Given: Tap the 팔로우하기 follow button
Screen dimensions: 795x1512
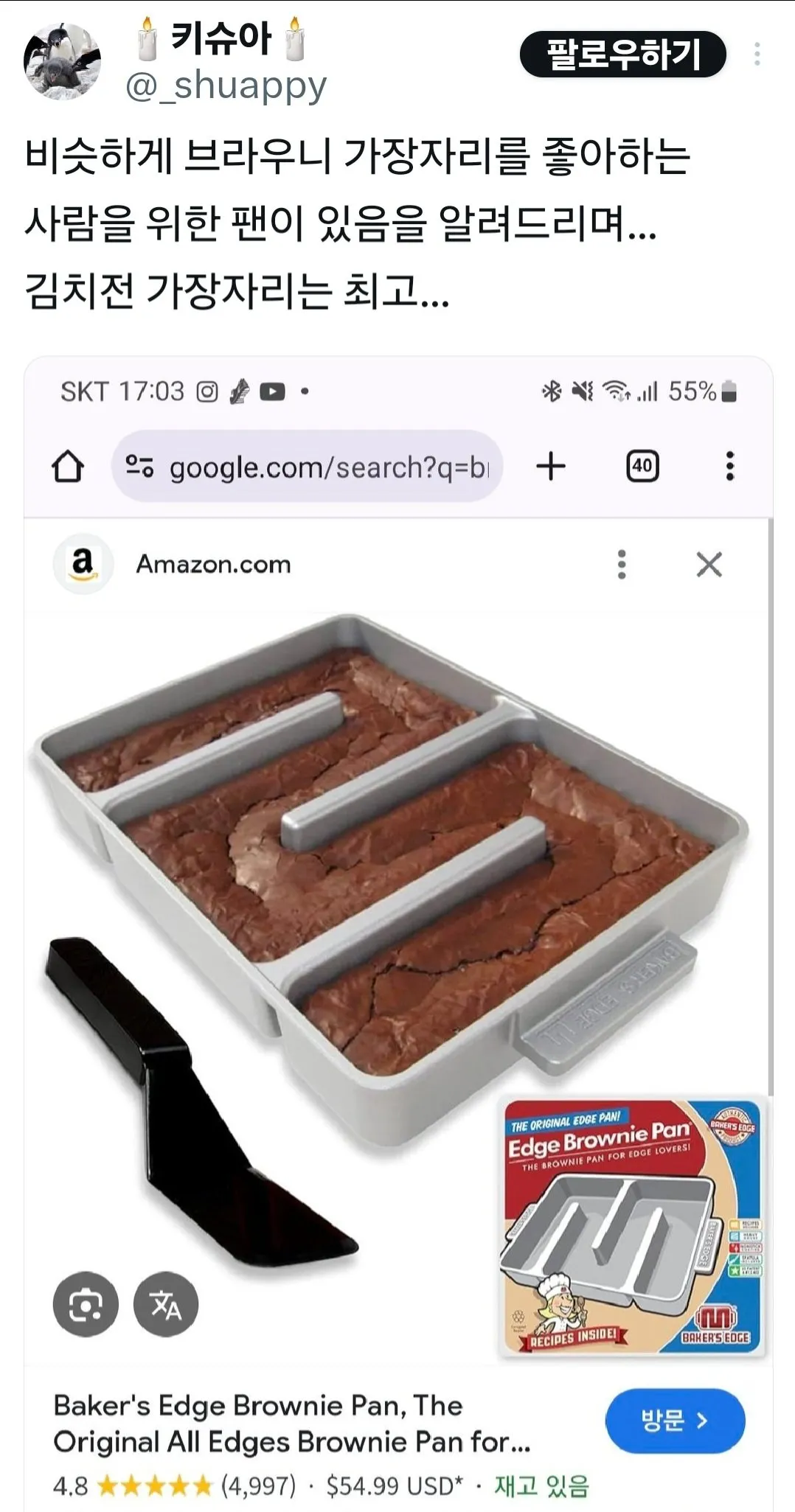Looking at the screenshot, I should point(622,55).
